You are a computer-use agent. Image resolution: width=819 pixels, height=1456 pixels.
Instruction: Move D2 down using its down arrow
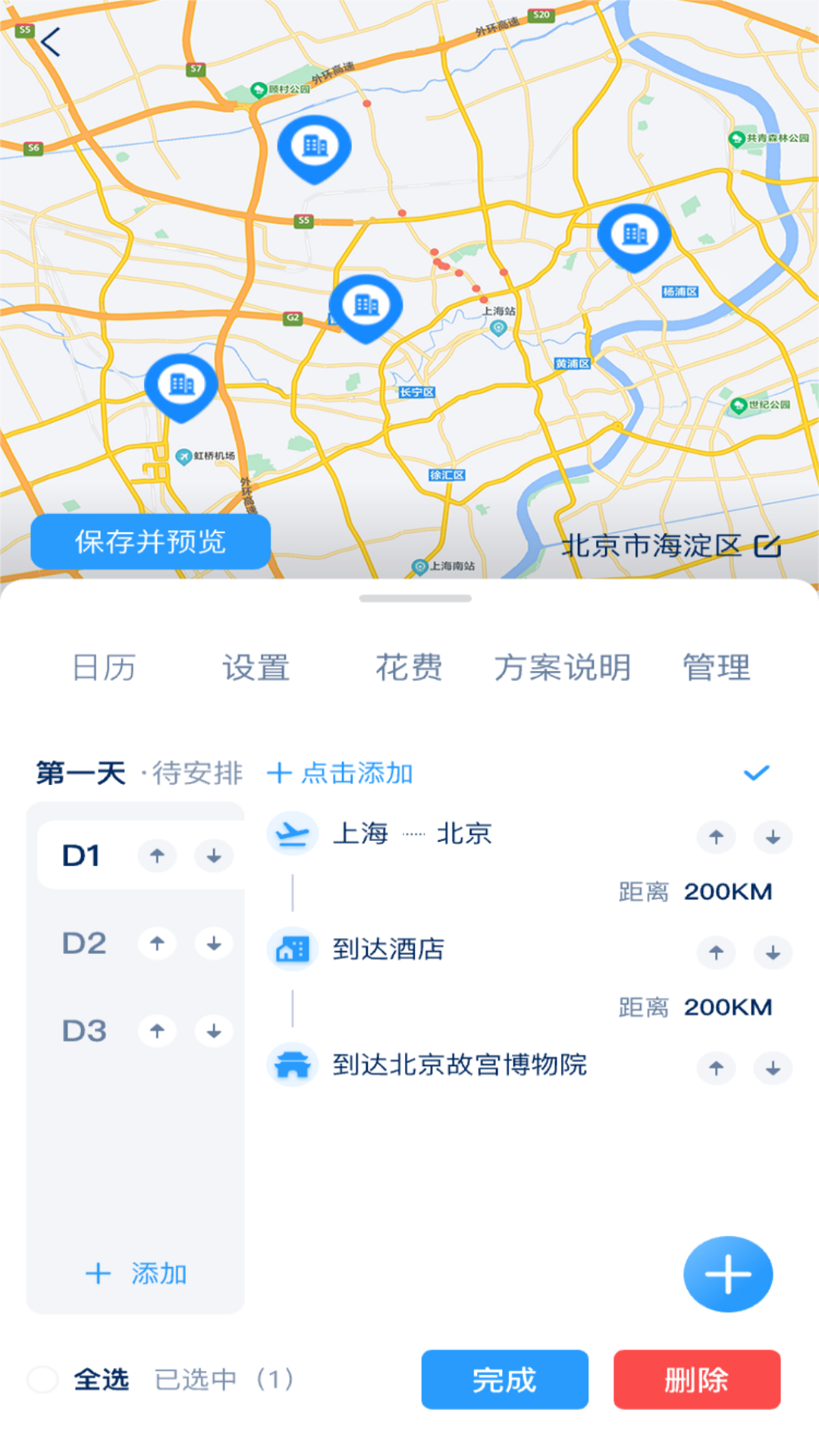[213, 944]
